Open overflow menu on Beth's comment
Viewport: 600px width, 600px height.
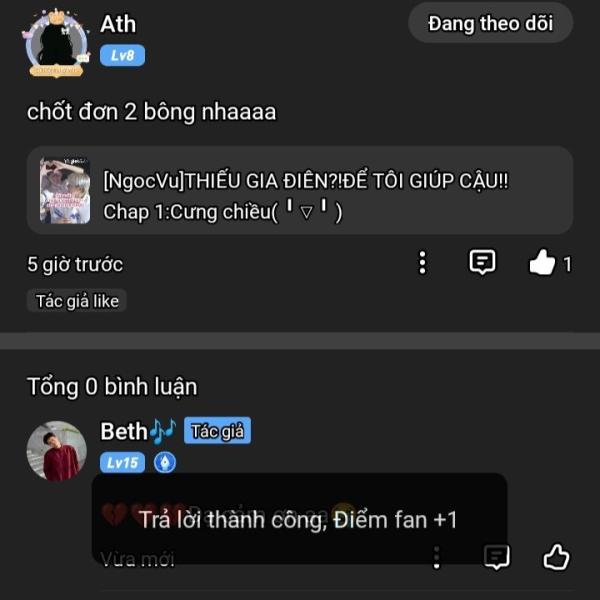[x=437, y=557]
